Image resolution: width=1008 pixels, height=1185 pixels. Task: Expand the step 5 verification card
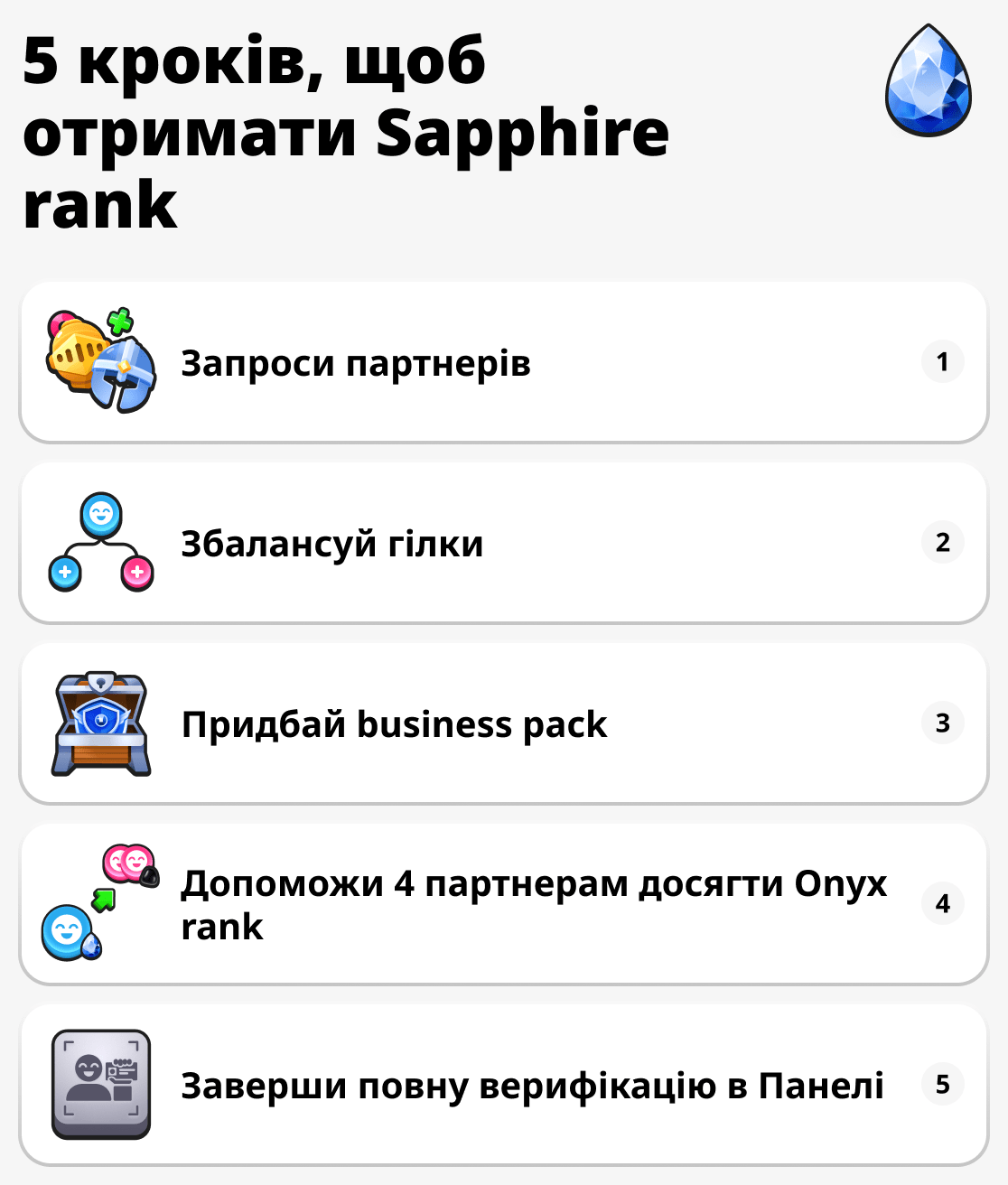point(504,1084)
